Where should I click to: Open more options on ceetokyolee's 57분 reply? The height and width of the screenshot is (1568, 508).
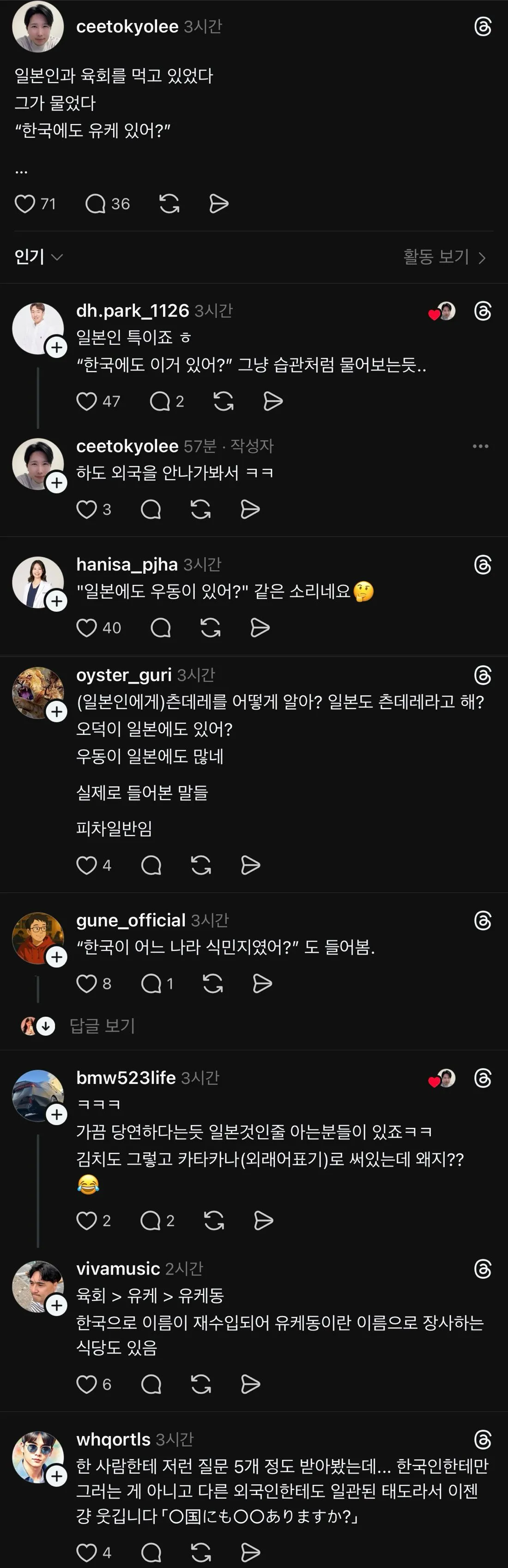pos(481,446)
